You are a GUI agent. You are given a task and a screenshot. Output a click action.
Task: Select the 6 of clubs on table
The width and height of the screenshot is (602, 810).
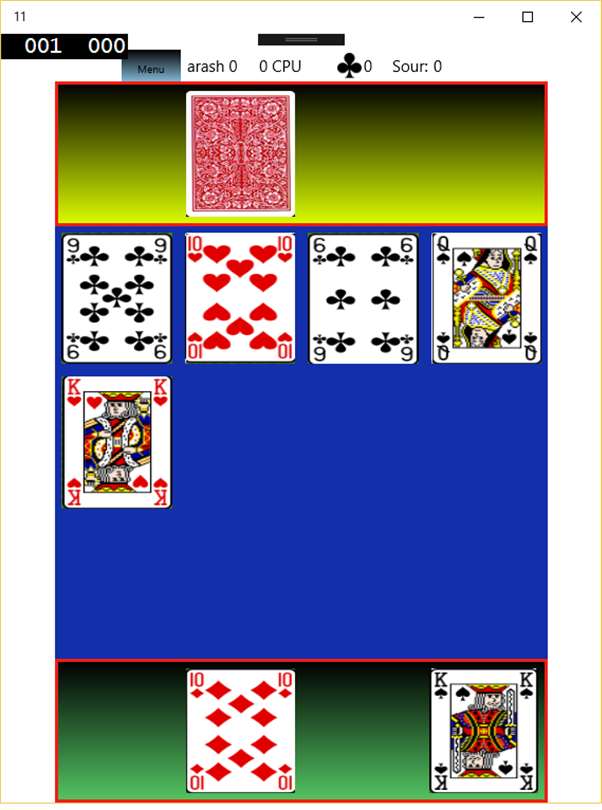point(363,298)
